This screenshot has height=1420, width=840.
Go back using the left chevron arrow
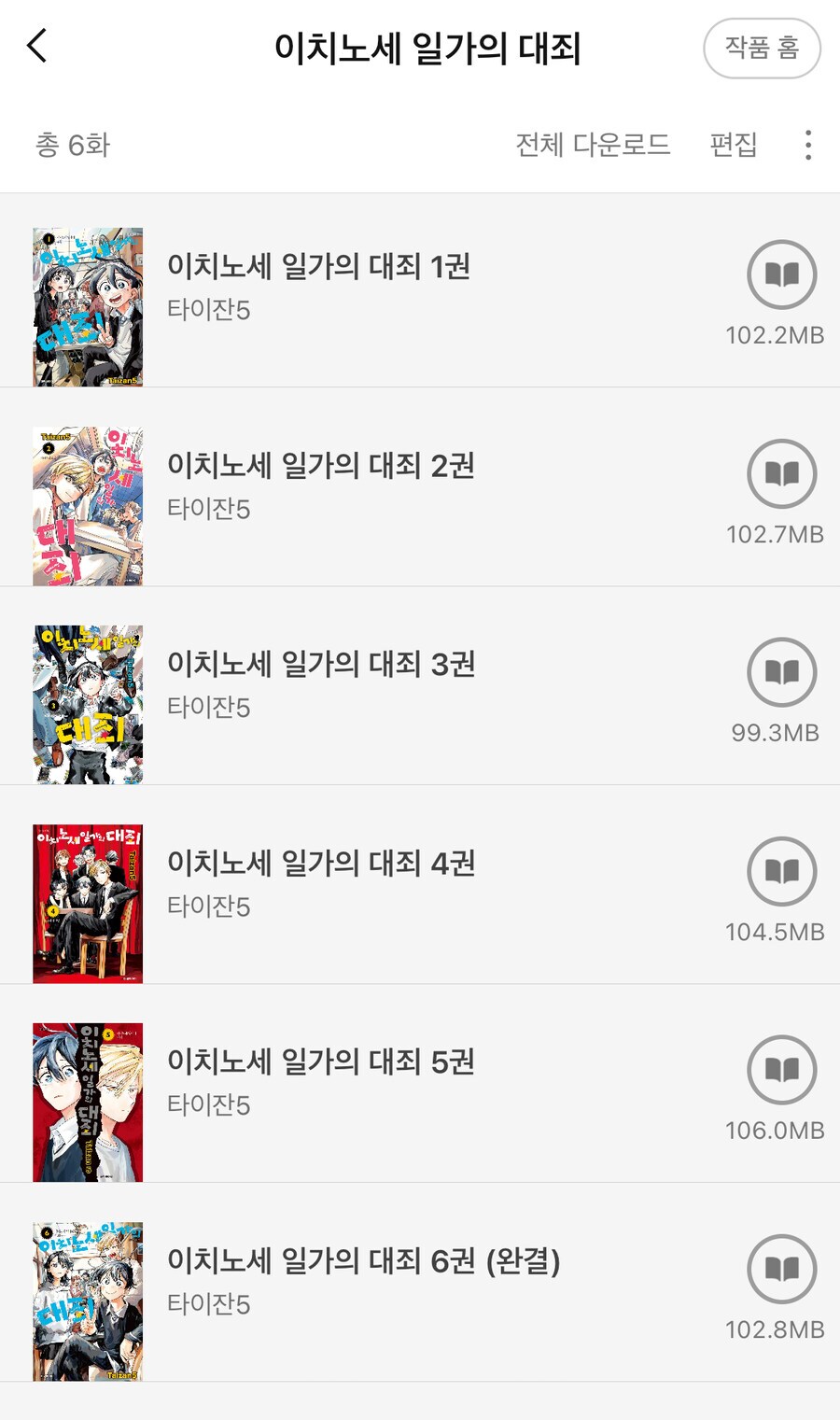37,45
